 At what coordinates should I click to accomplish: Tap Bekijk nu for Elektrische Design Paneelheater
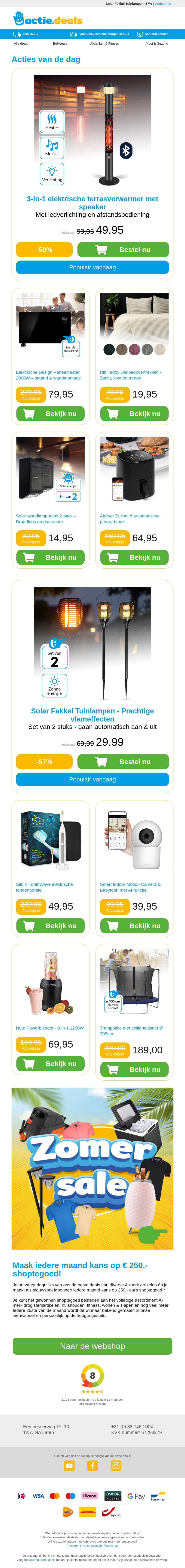(50, 413)
